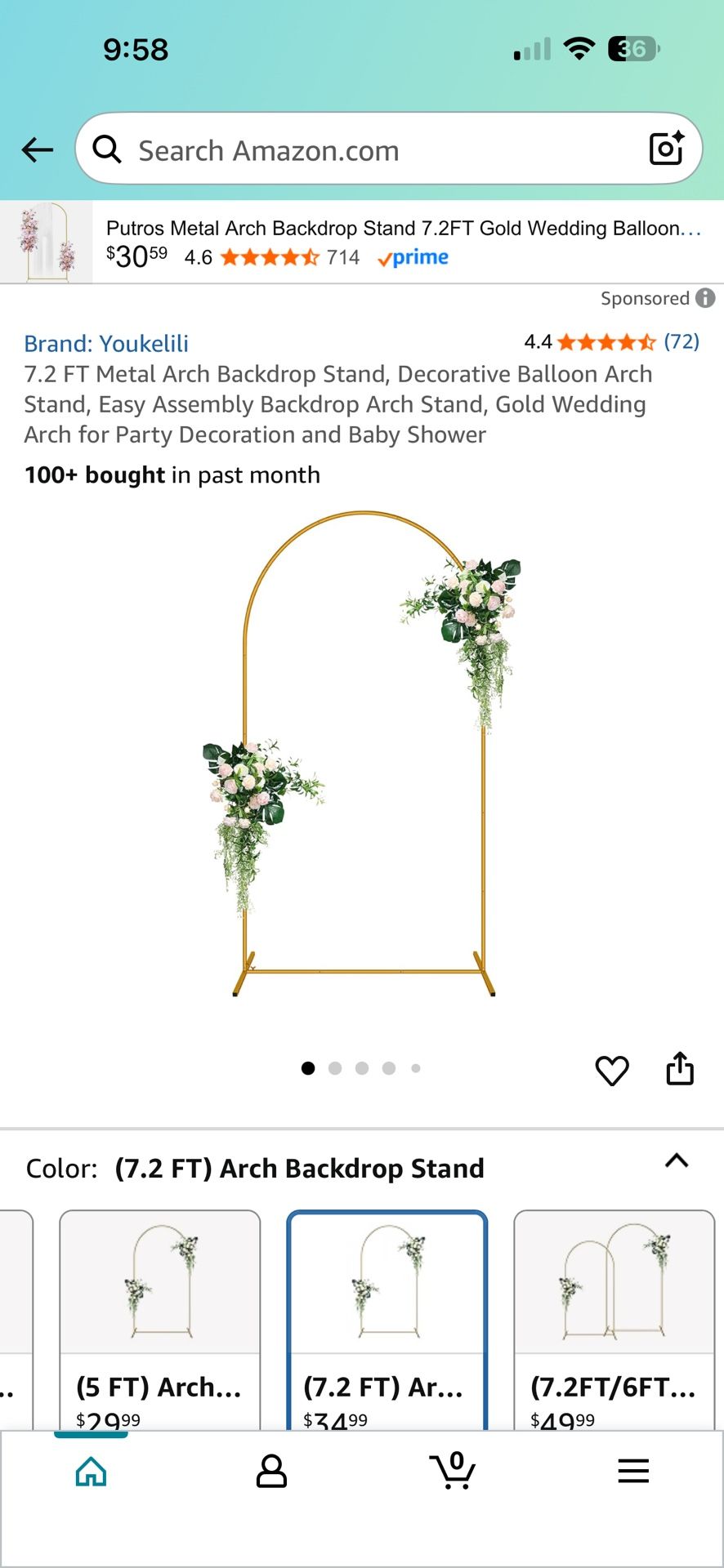Select the (5 FT) Arch option

(160, 1319)
